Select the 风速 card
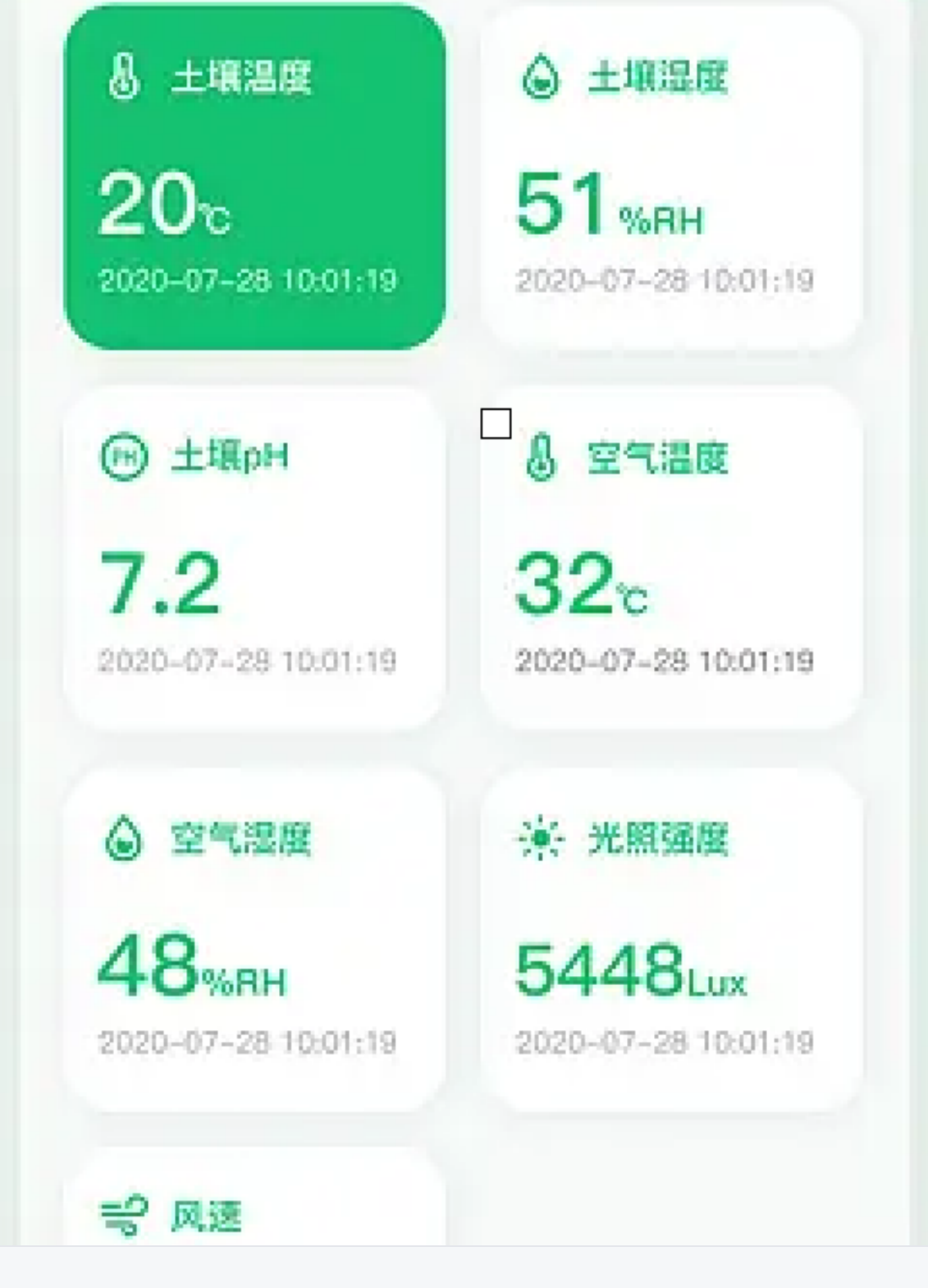928x1288 pixels. 254,1207
